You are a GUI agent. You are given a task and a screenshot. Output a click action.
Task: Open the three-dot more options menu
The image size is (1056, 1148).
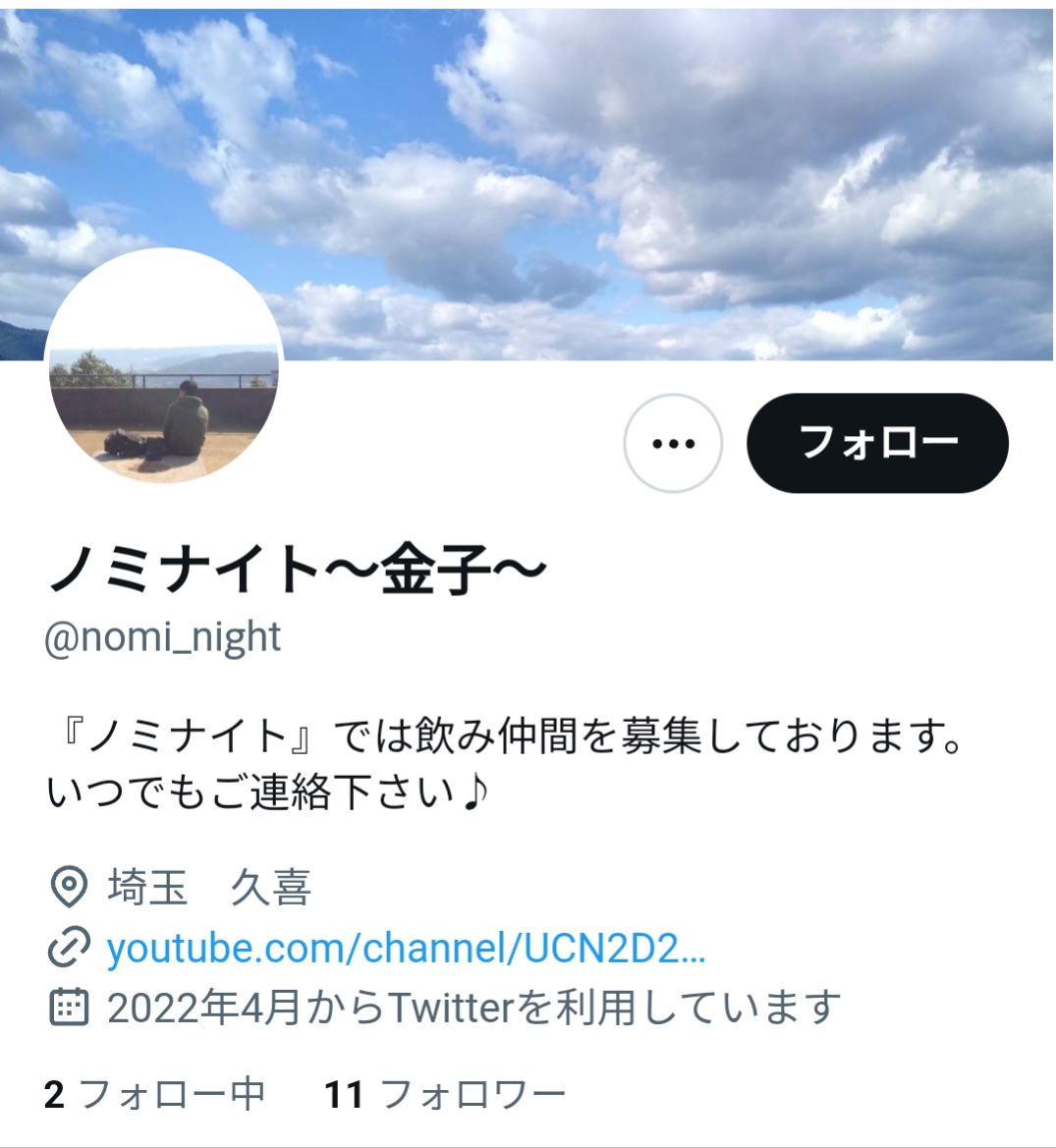(x=673, y=443)
